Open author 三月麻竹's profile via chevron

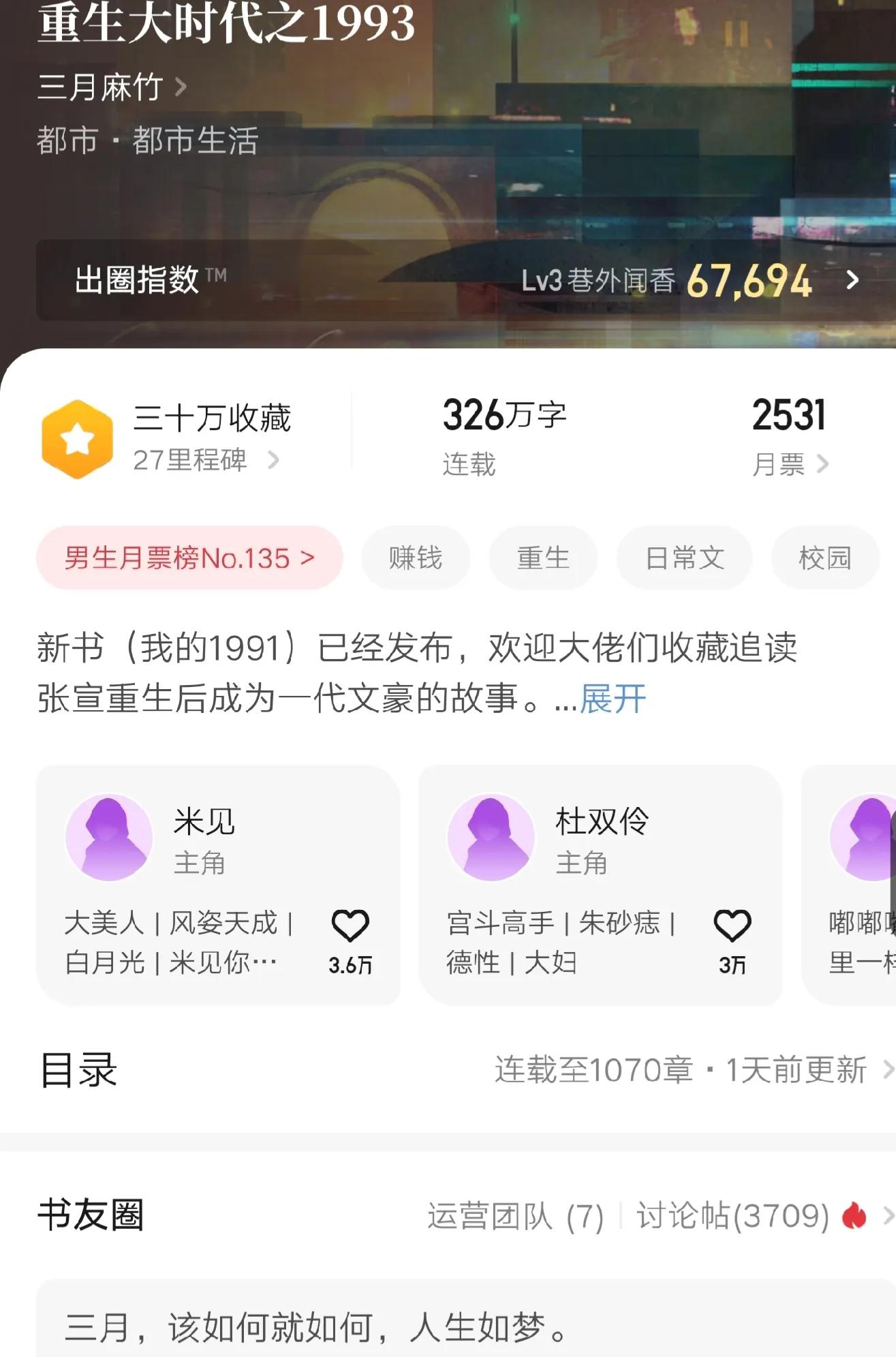(179, 89)
